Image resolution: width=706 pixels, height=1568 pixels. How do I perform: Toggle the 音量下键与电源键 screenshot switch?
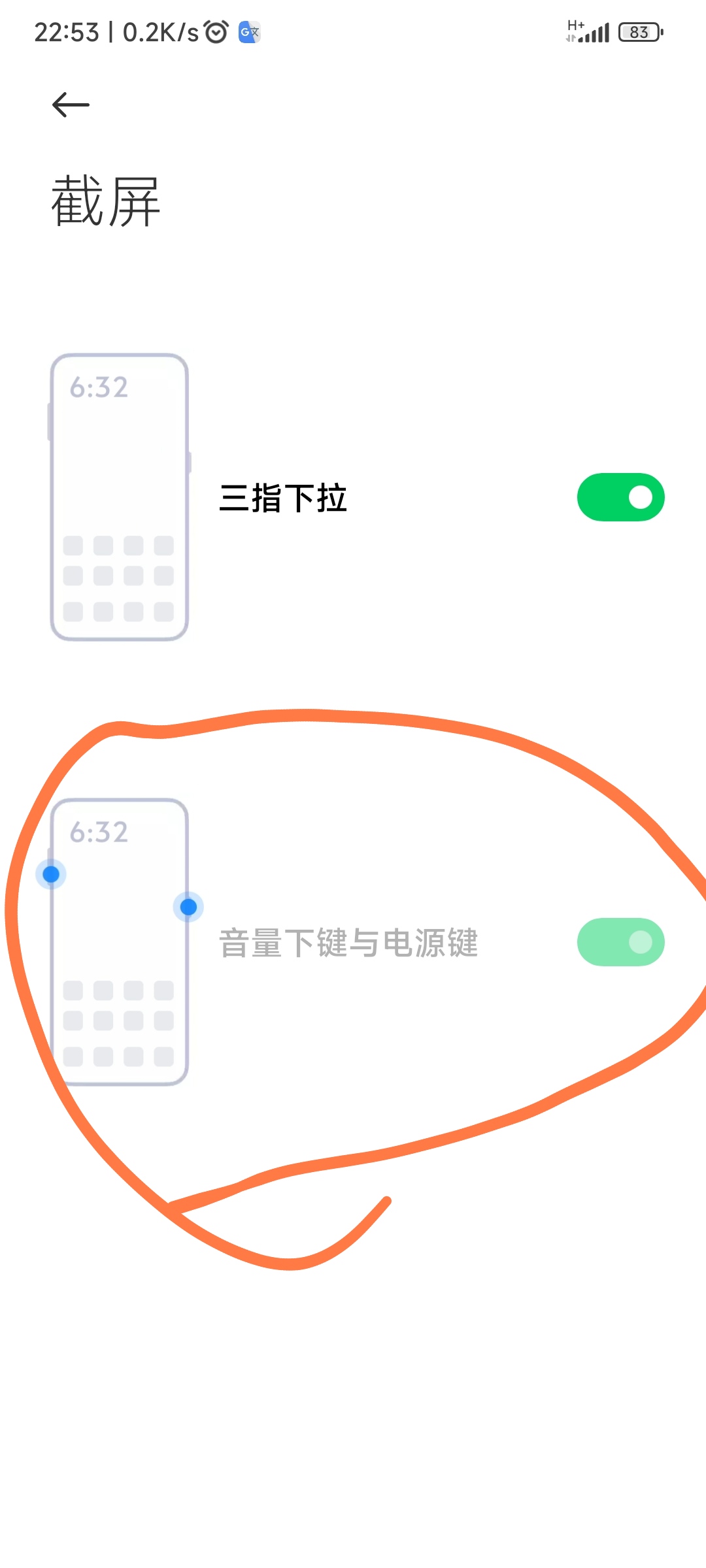(620, 941)
